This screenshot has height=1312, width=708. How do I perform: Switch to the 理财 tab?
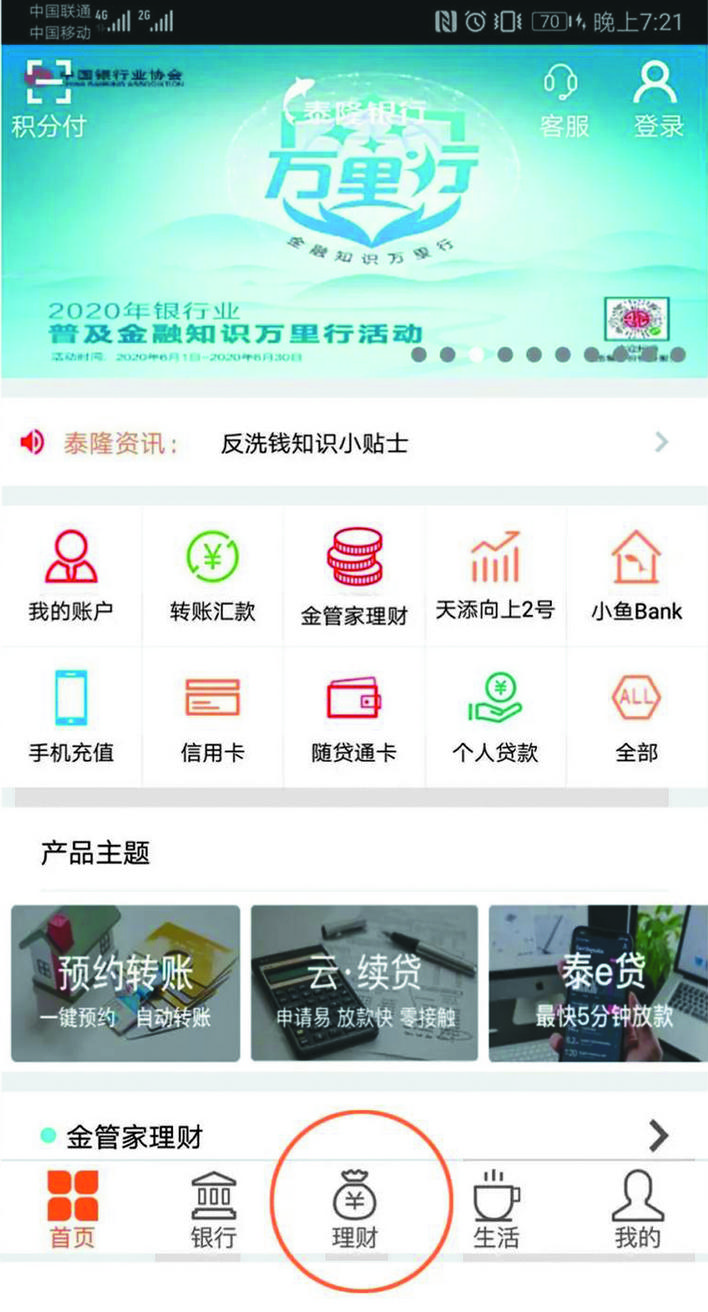[x=355, y=1210]
